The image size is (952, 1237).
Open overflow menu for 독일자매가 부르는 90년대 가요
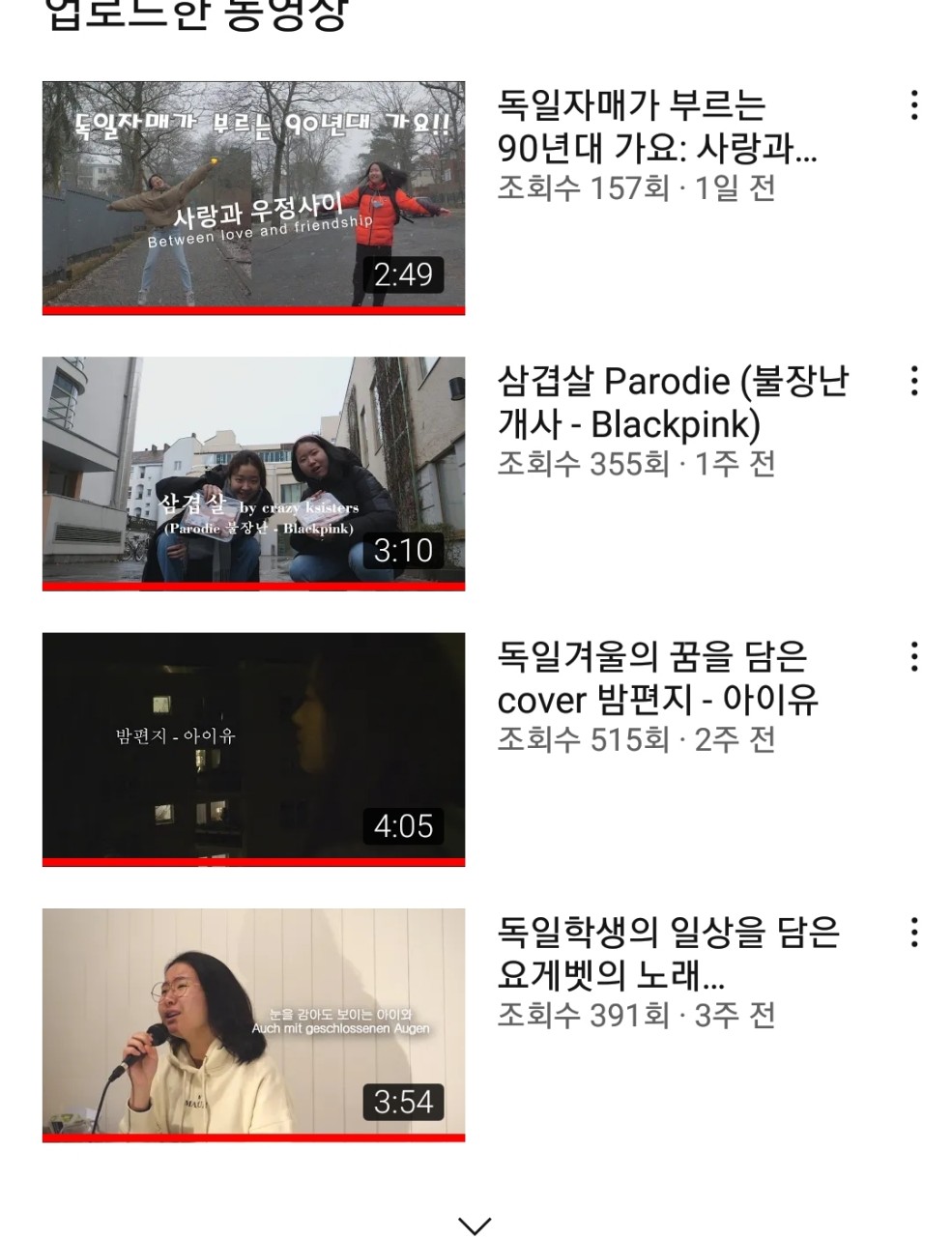point(913,105)
